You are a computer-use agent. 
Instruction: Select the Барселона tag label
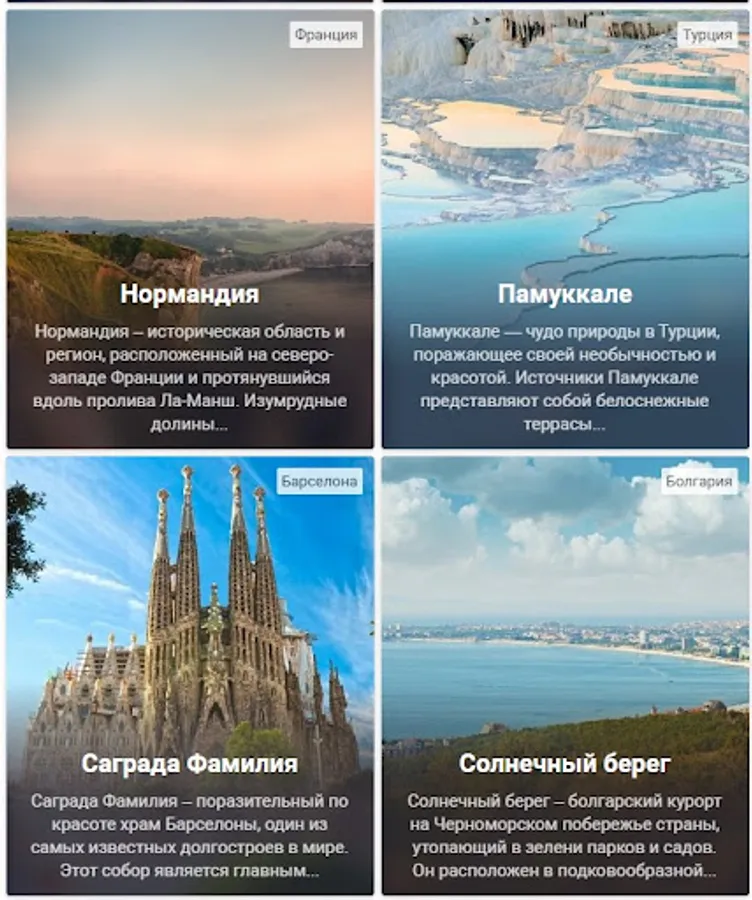(319, 482)
